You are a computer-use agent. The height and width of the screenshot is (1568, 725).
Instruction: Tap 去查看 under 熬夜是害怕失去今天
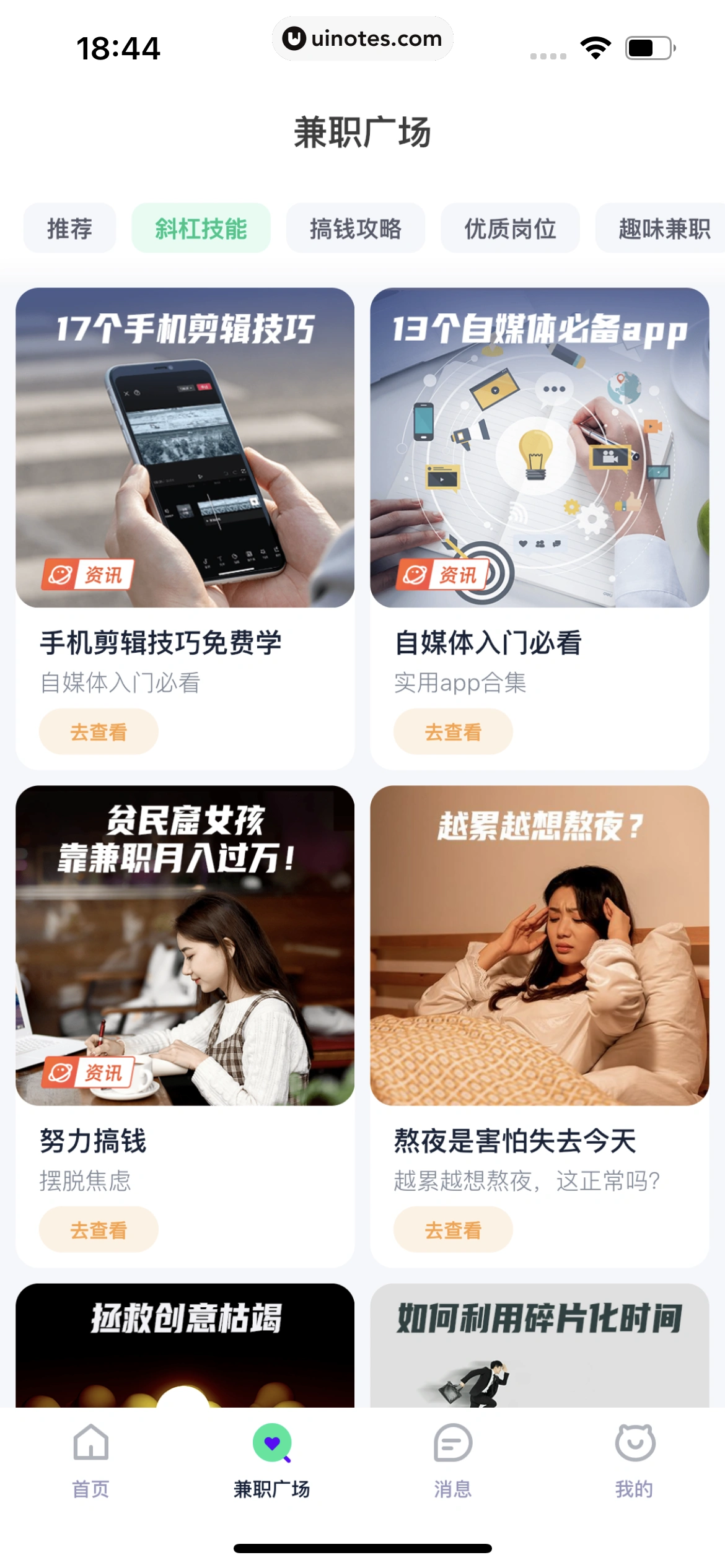coord(453,1230)
